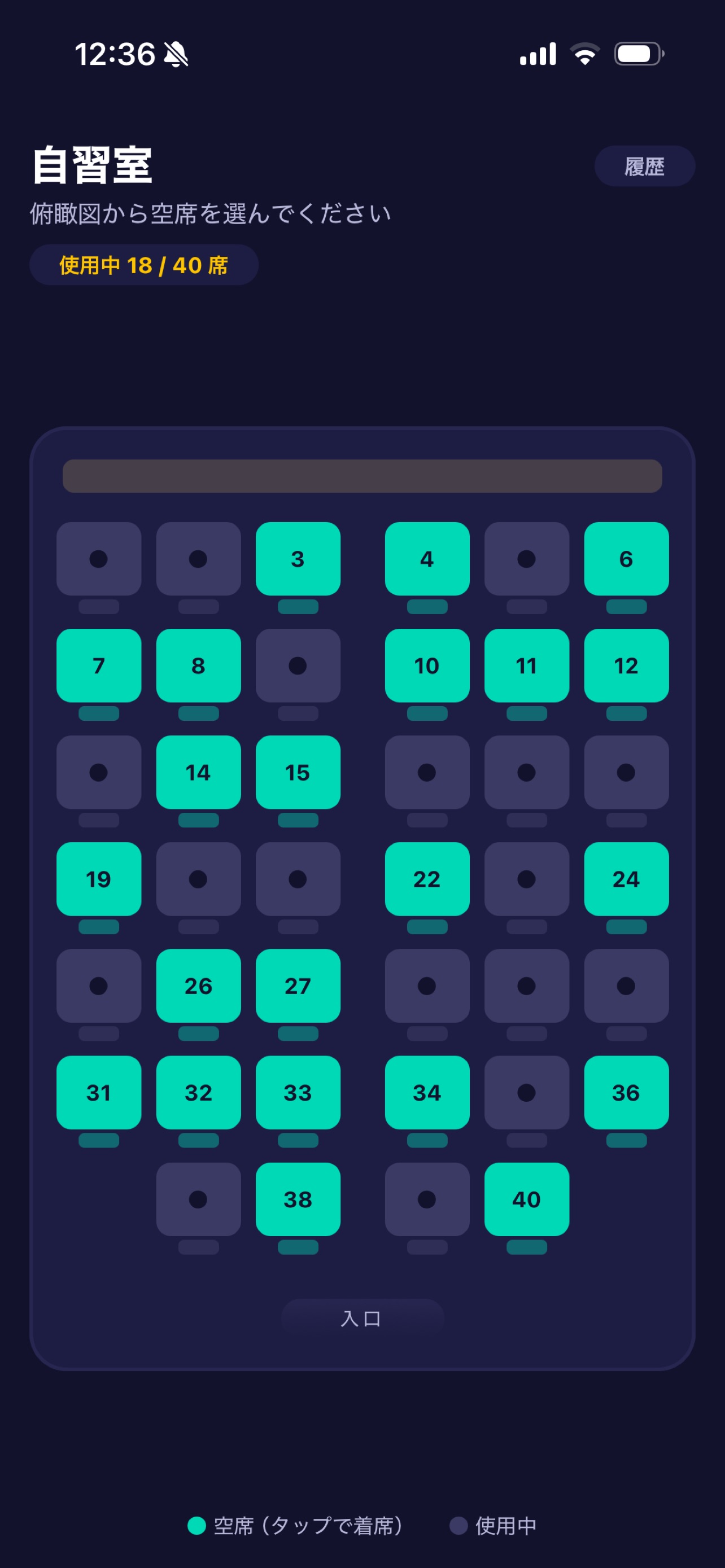Choose seat 40
This screenshot has height=1568, width=725.
click(x=527, y=1199)
